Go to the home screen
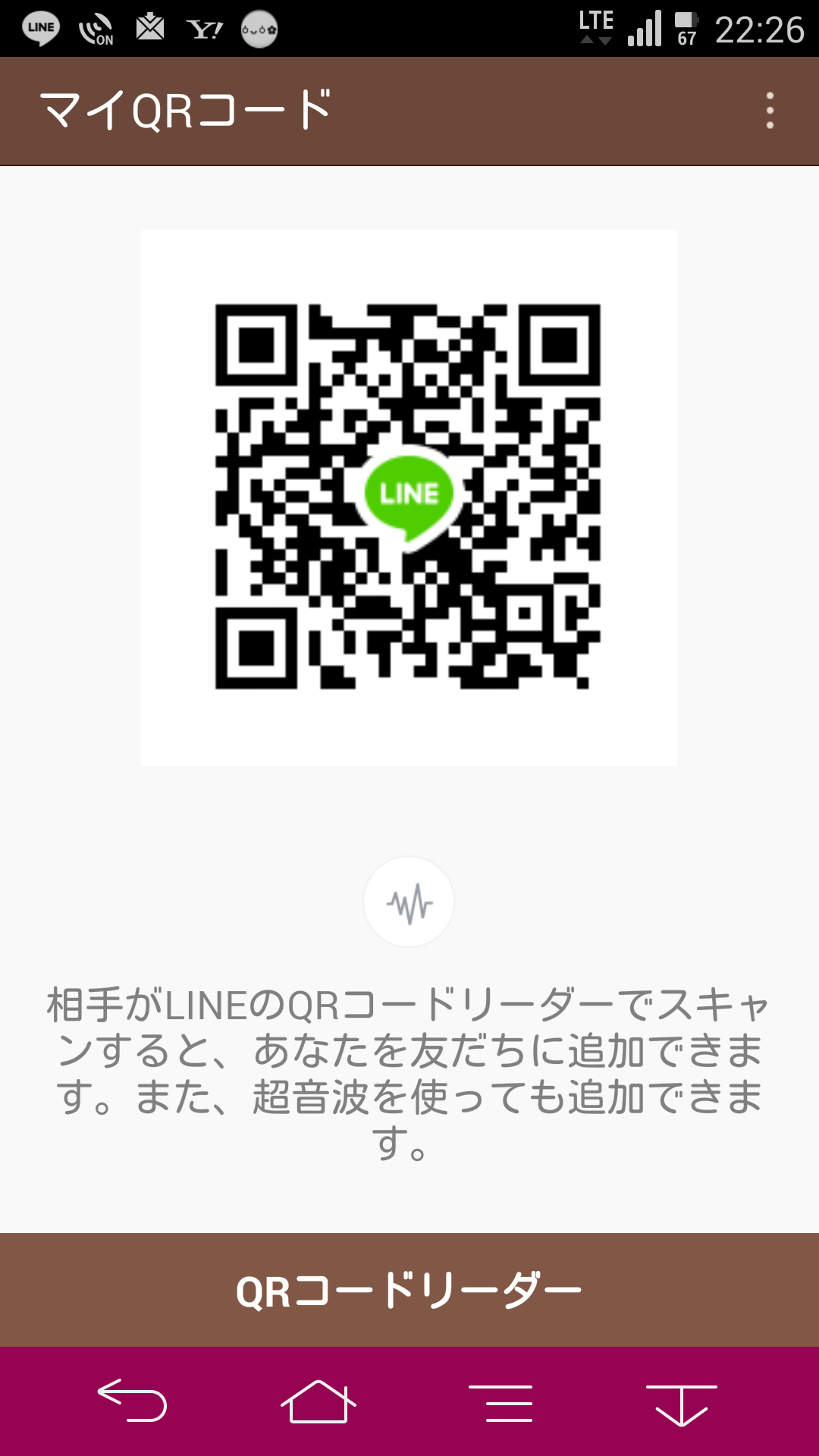Viewport: 819px width, 1456px height. click(318, 1401)
